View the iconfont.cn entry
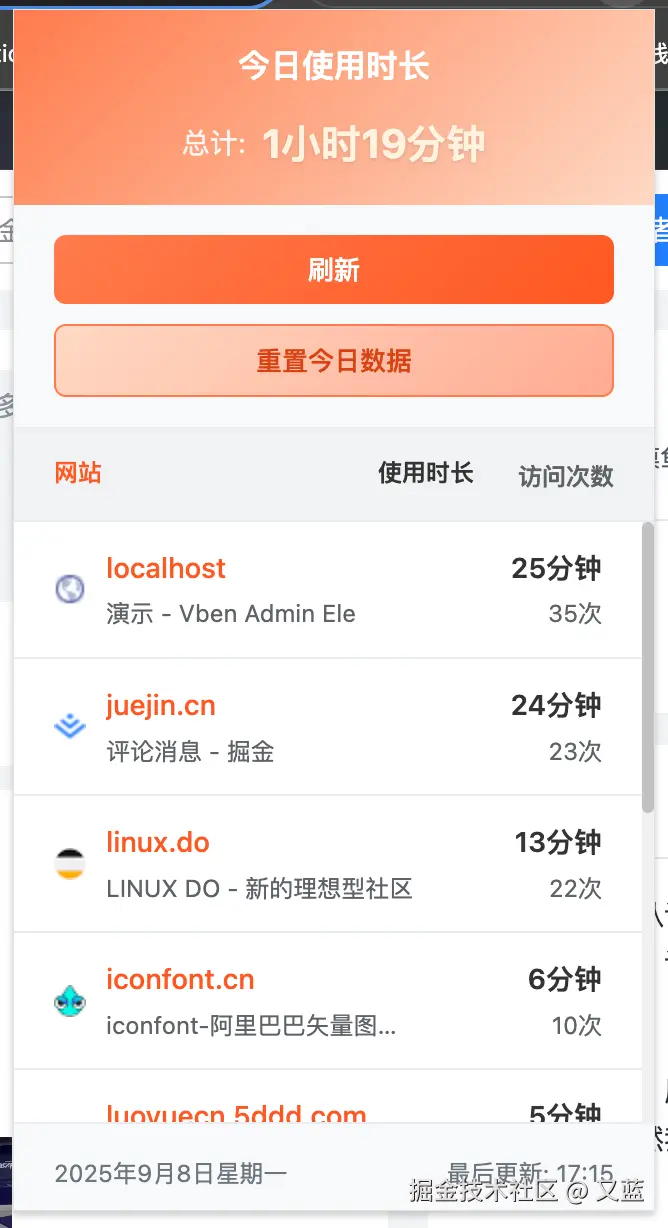Screen dimensions: 668x1228 pos(328,1000)
